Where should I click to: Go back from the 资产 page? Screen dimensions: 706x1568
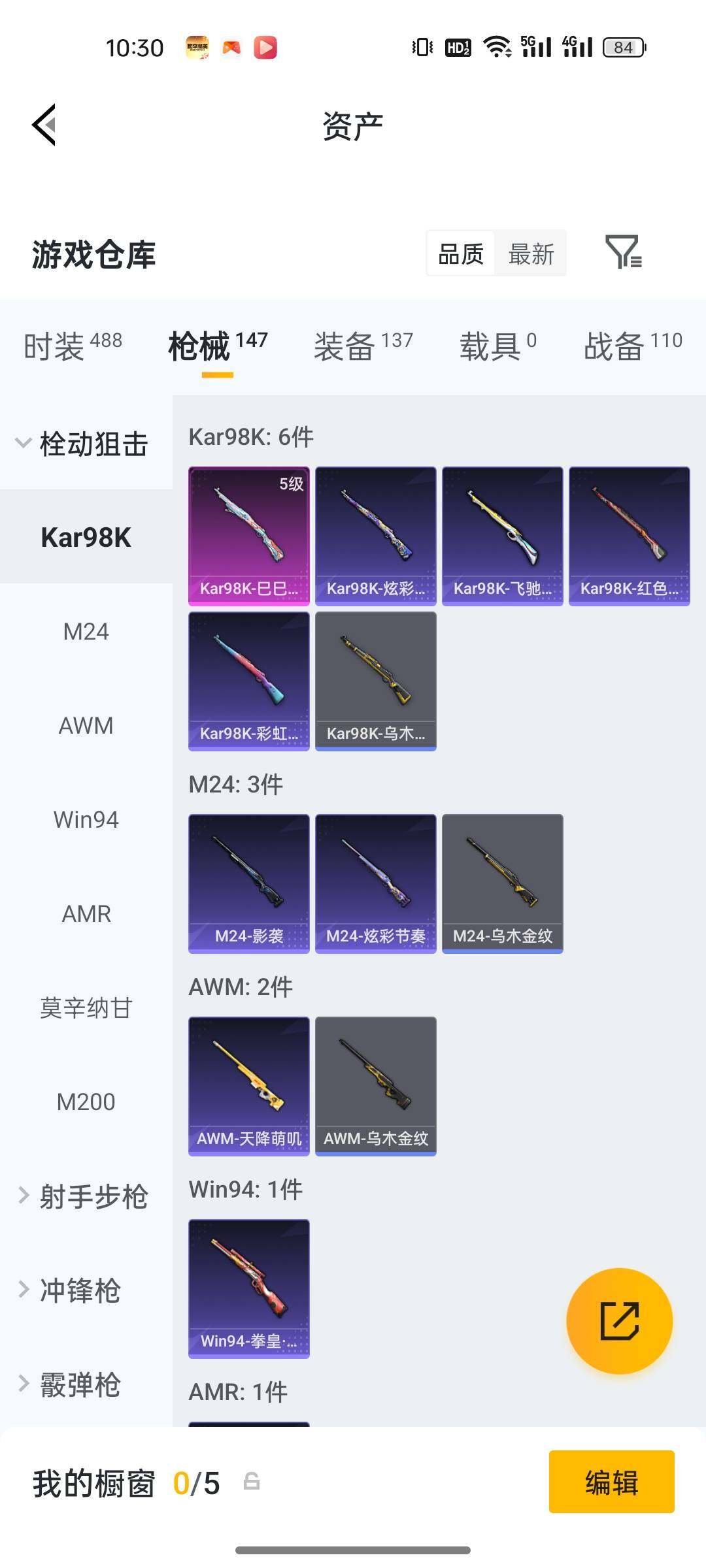tap(44, 124)
